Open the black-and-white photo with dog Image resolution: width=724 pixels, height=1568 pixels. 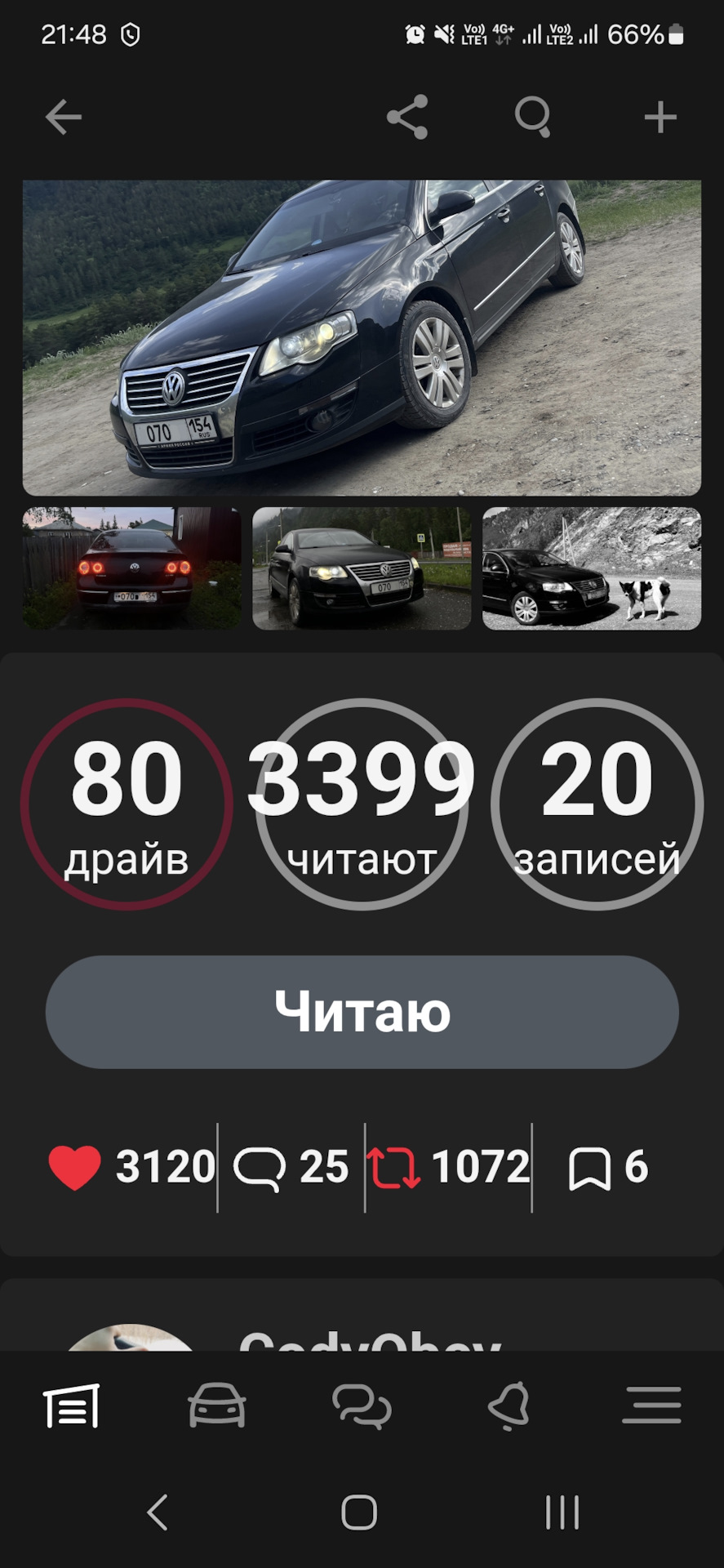(x=591, y=568)
